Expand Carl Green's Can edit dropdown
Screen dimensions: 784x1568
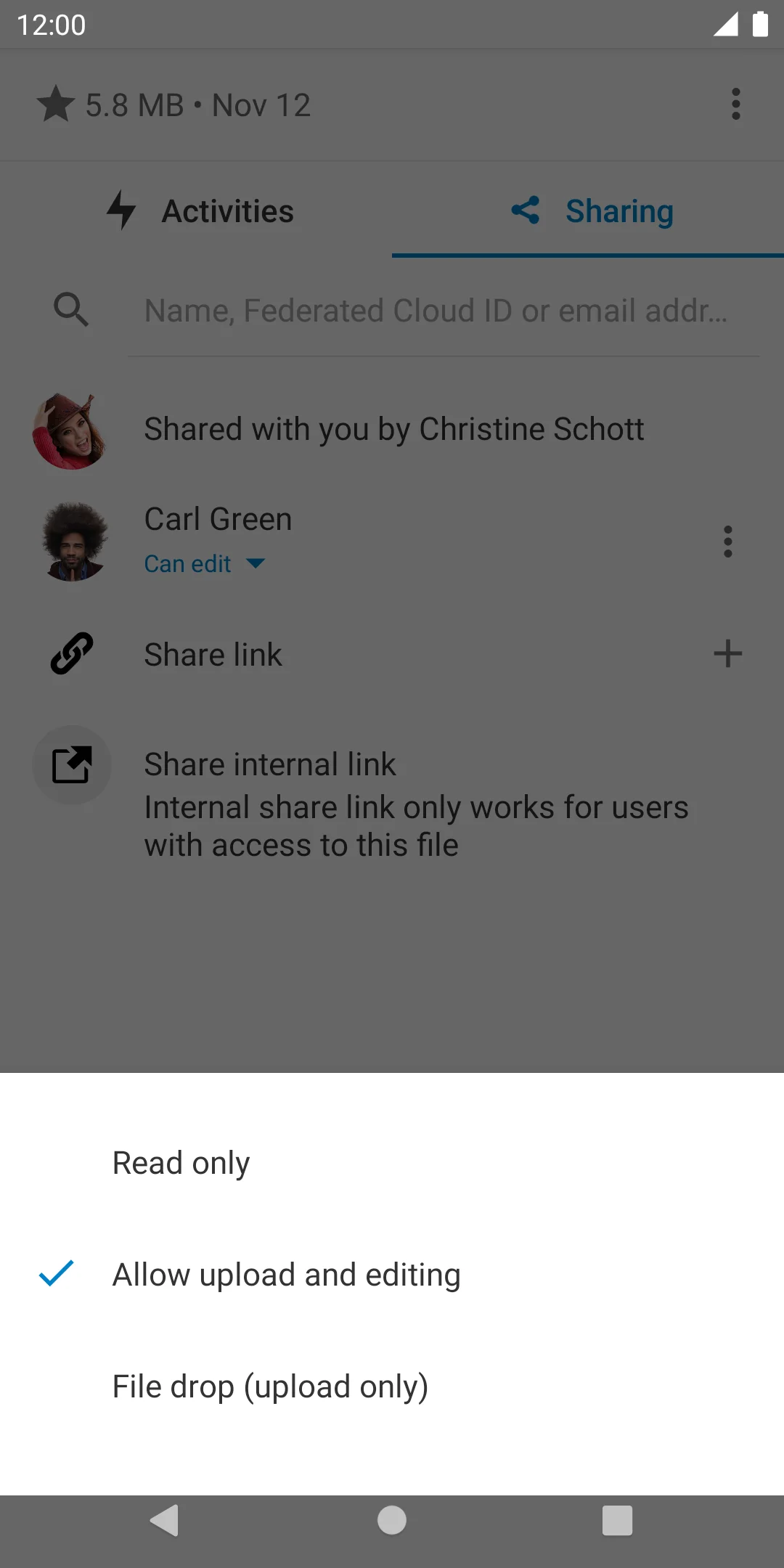205,564
